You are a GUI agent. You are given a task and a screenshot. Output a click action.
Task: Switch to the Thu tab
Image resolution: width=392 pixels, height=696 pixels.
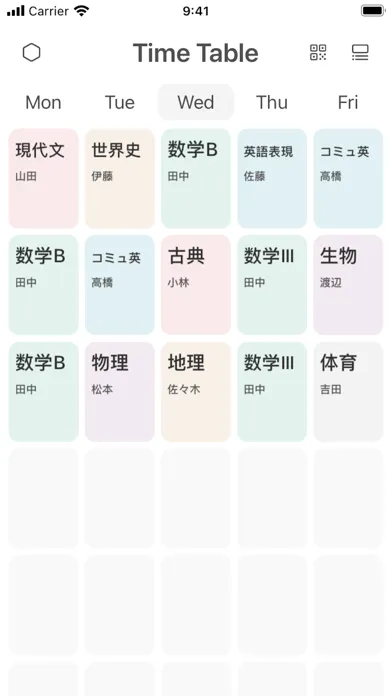(x=272, y=102)
